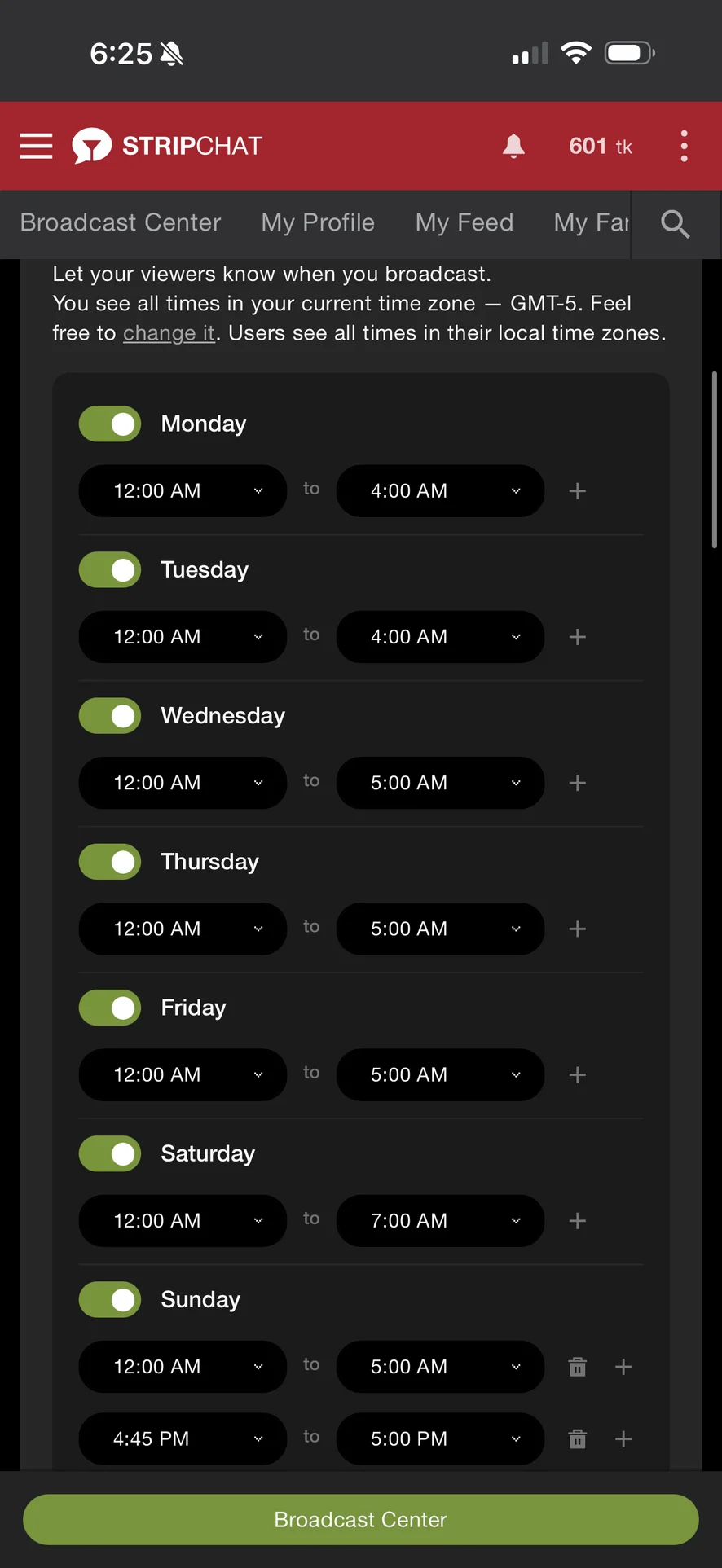Open the notifications bell

point(513,147)
